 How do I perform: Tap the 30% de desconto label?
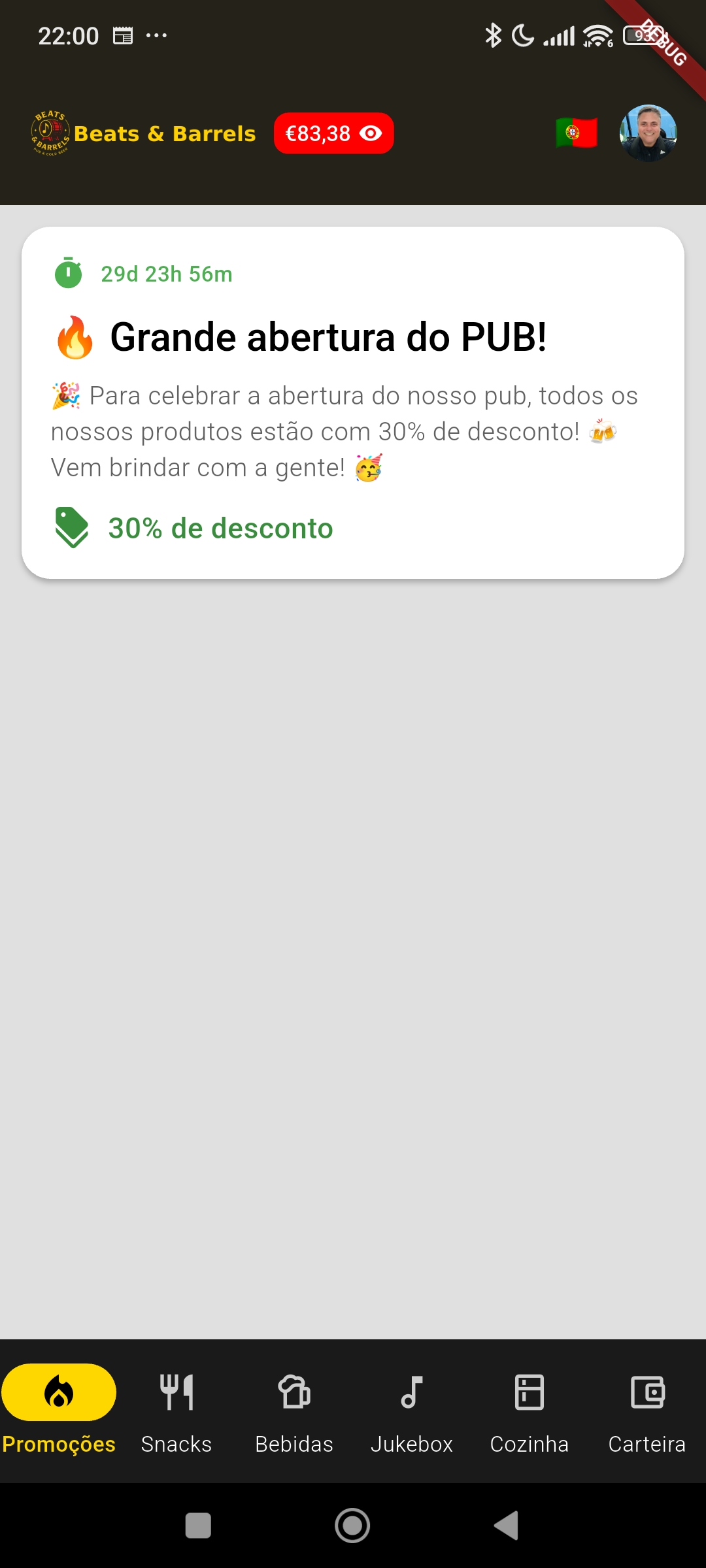coord(220,528)
